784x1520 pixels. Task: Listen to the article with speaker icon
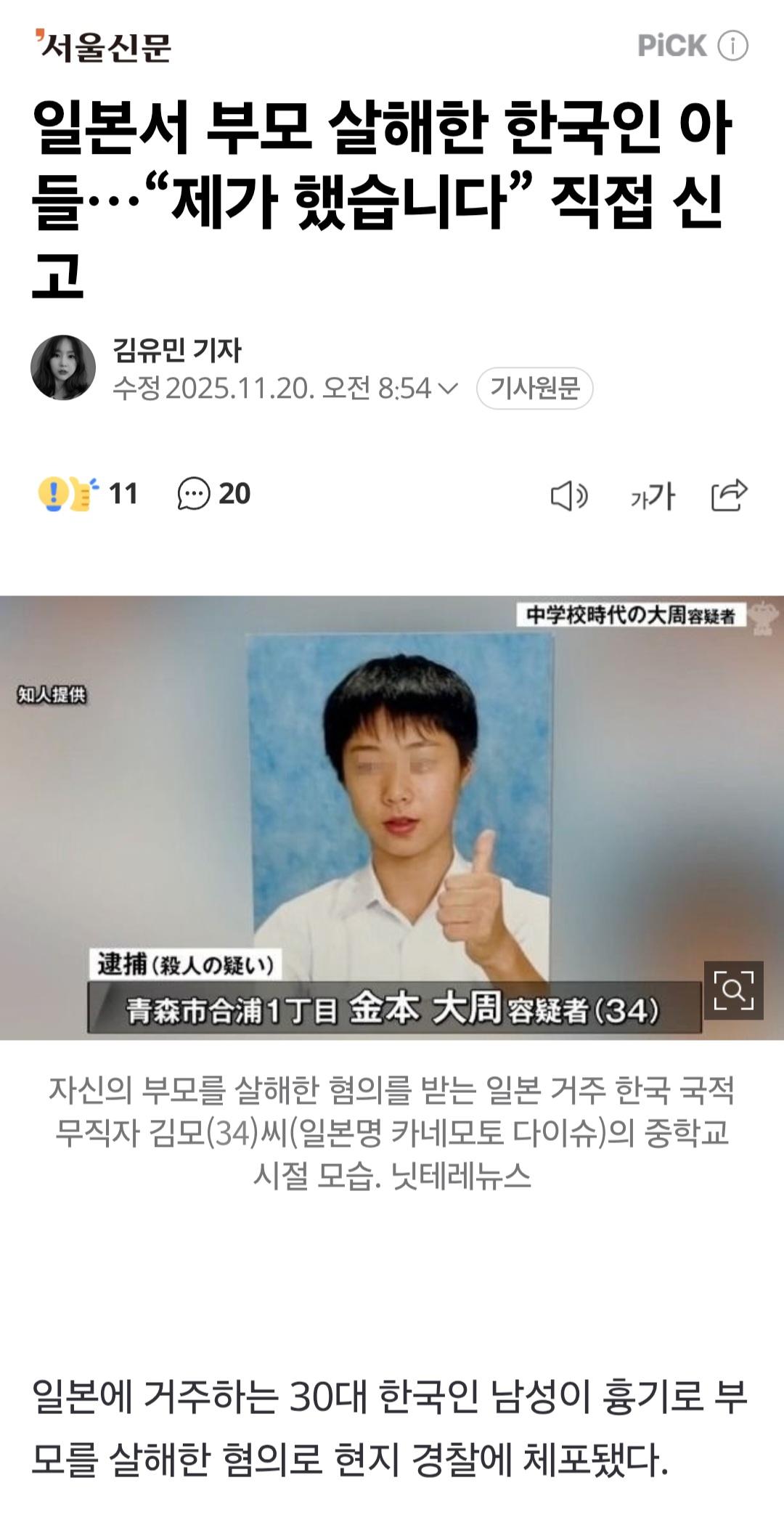click(x=568, y=496)
